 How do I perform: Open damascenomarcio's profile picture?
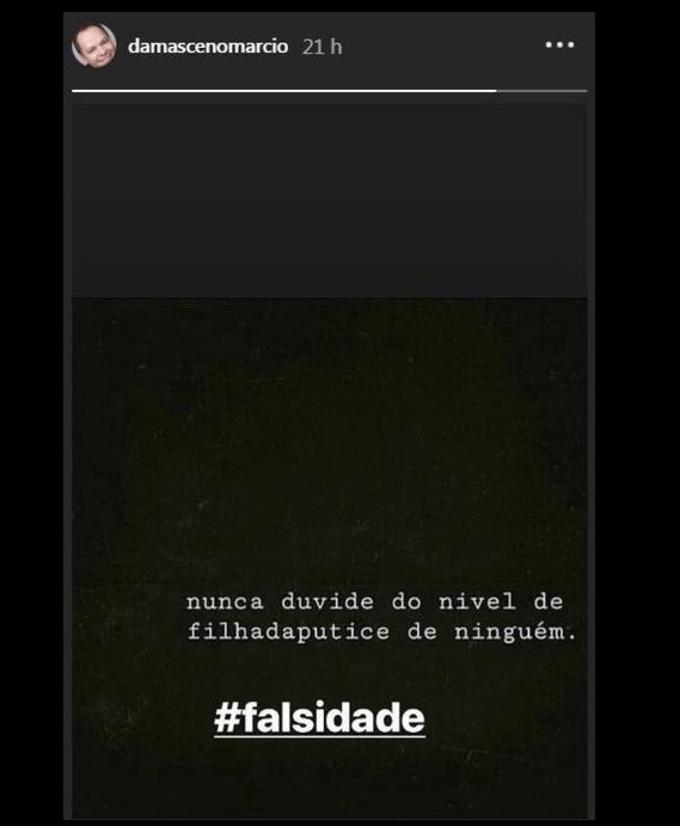[94, 47]
